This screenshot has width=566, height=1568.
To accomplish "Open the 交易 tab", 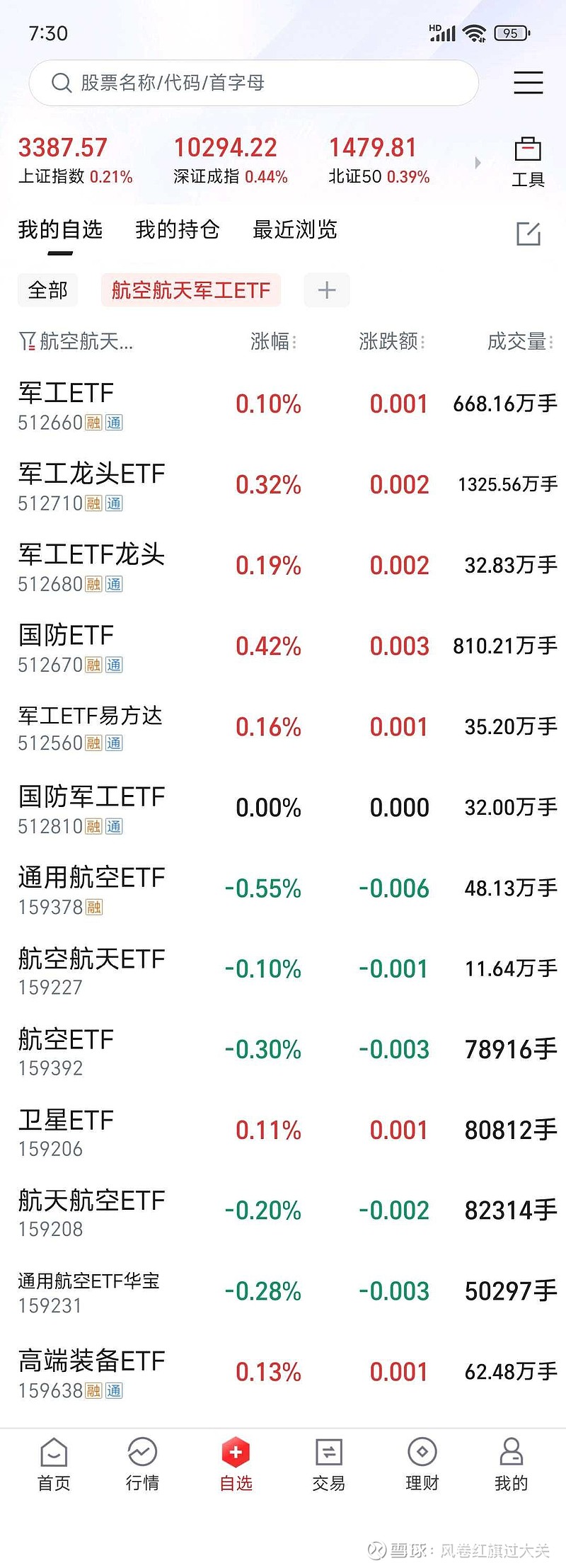I will click(x=328, y=1465).
